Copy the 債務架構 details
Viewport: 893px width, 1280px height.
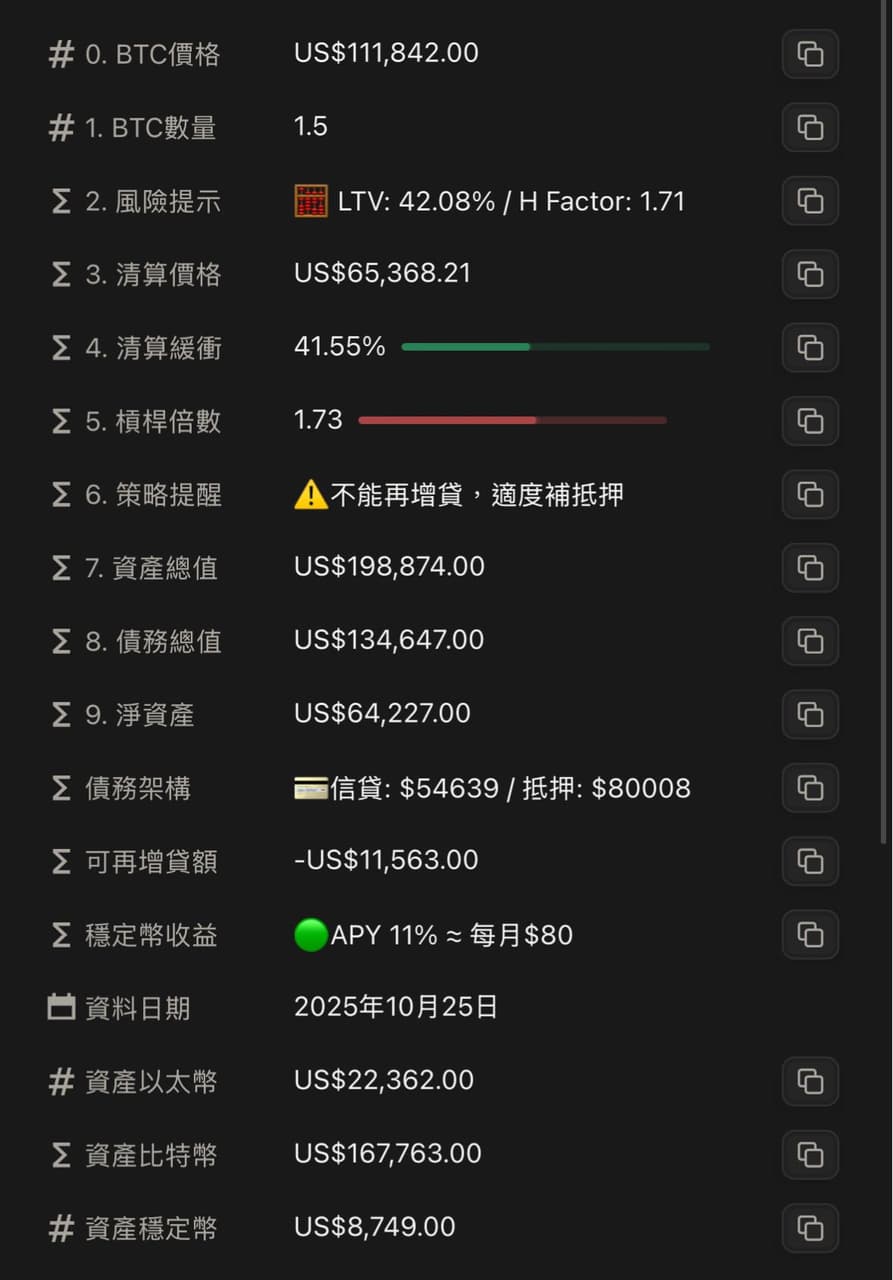coord(810,788)
